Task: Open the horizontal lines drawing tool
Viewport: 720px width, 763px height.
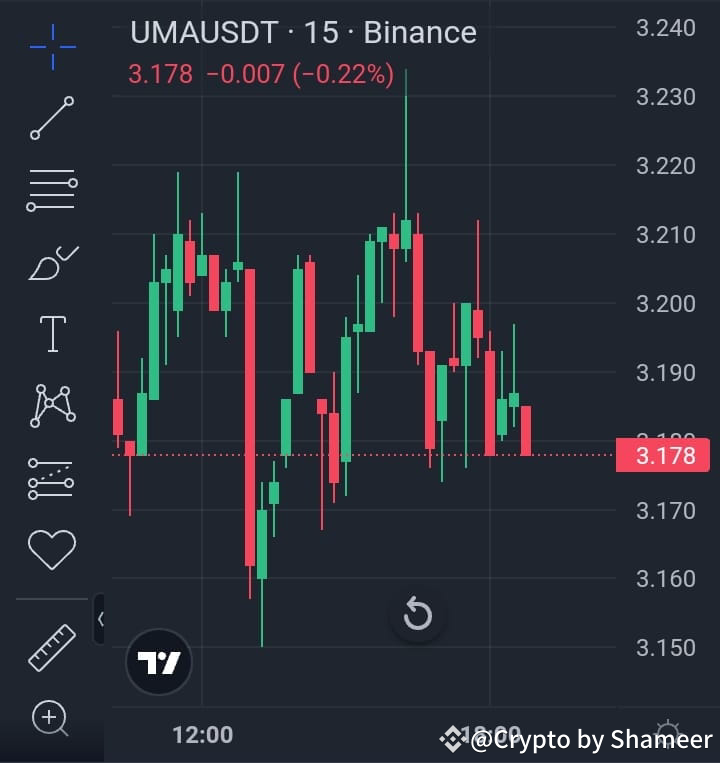Action: (x=52, y=190)
